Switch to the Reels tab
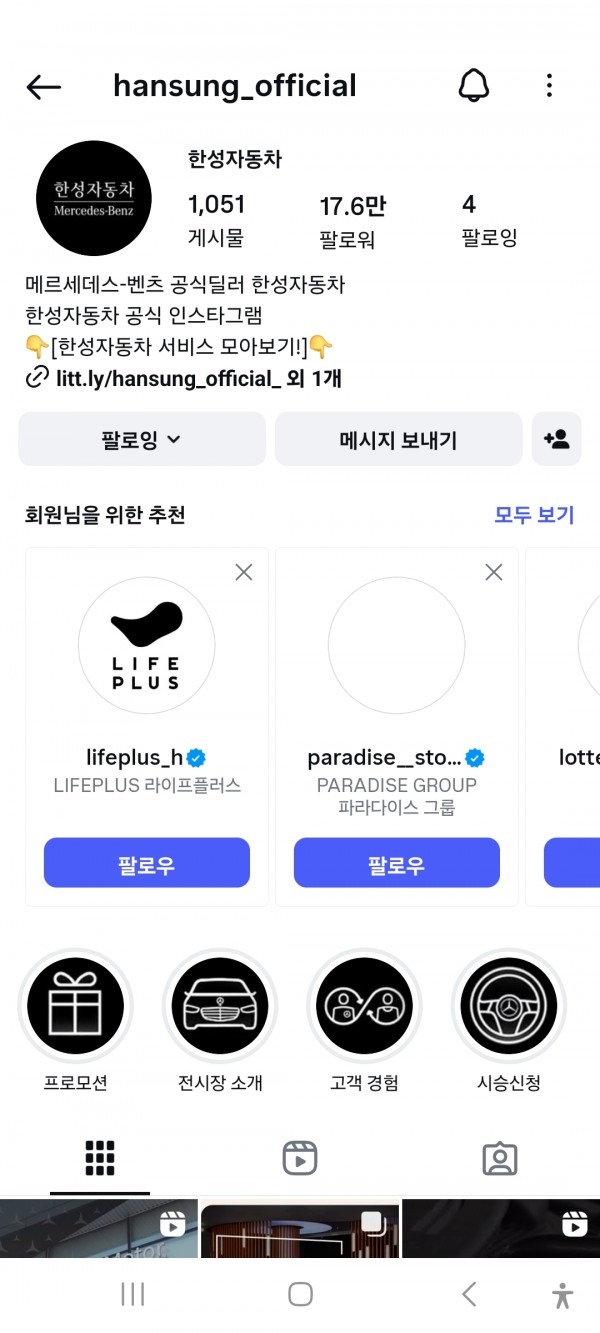This screenshot has height=1333, width=600. coord(300,1157)
